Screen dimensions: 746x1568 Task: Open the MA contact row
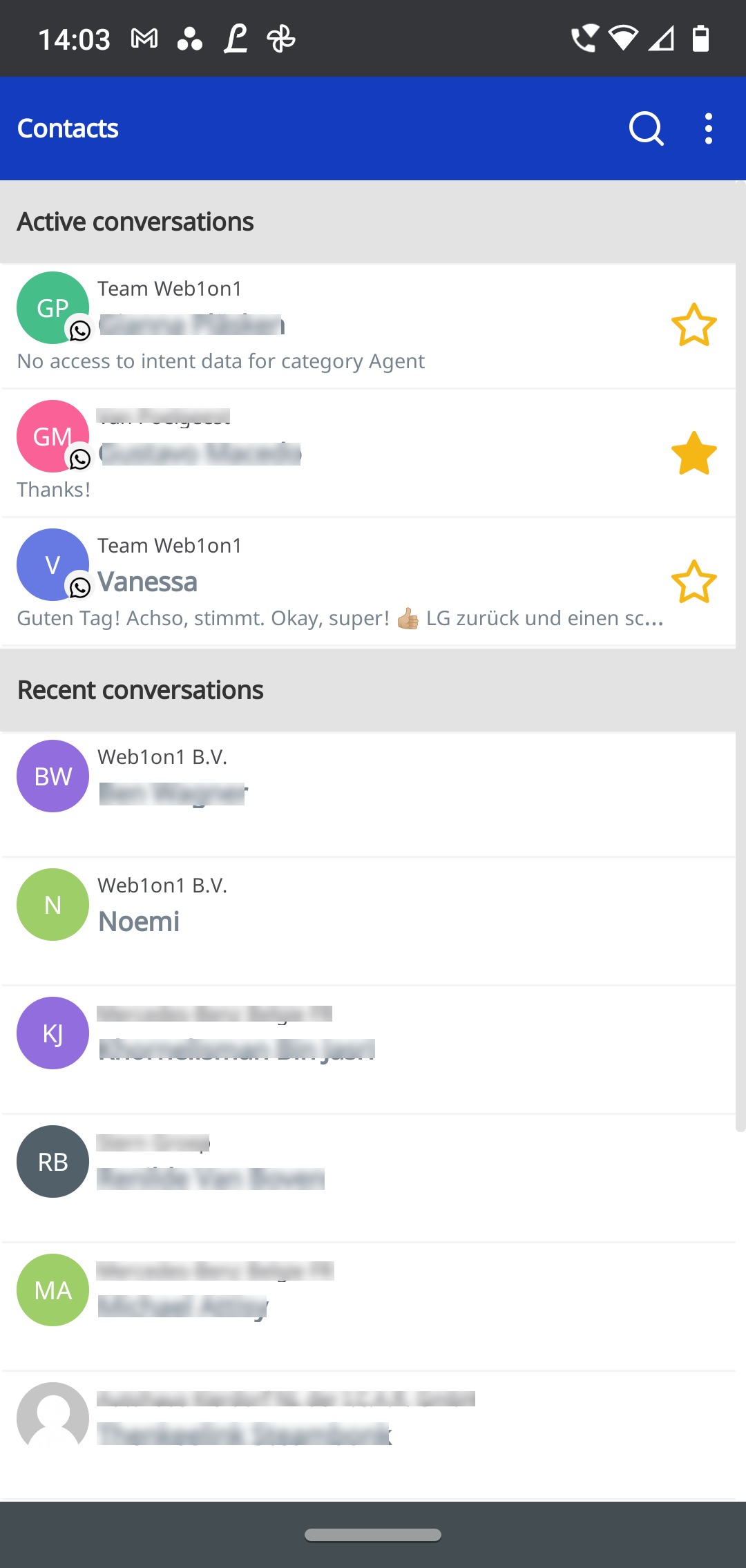(367, 1308)
